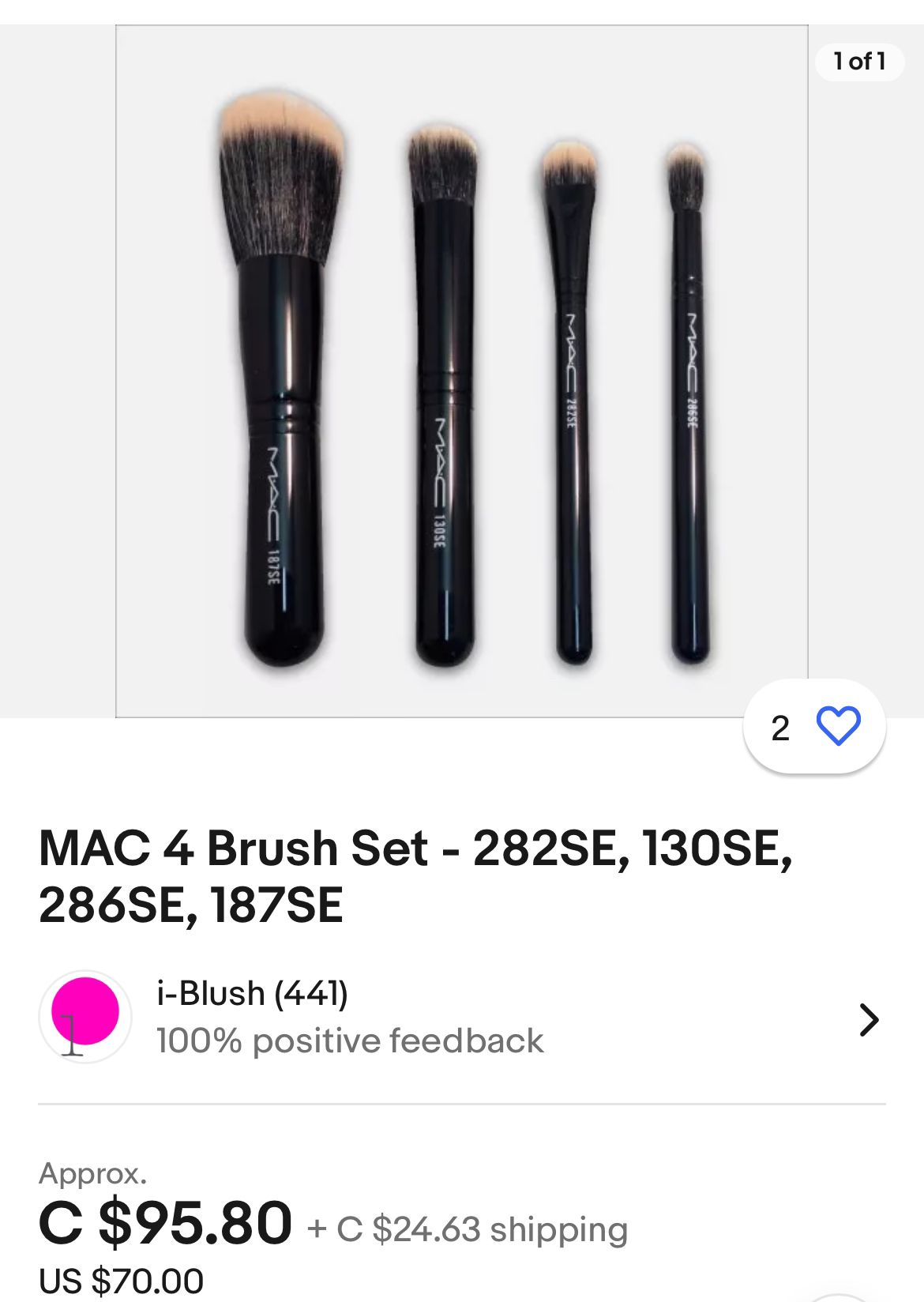
Task: Open seller i-Blush's profile
Action: click(x=461, y=1018)
